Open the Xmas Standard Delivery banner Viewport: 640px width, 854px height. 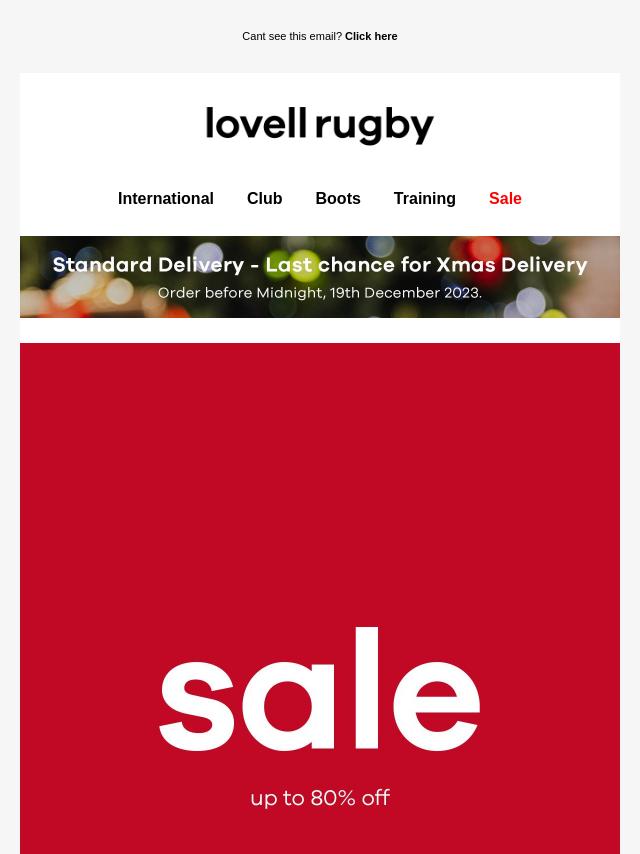tap(320, 277)
